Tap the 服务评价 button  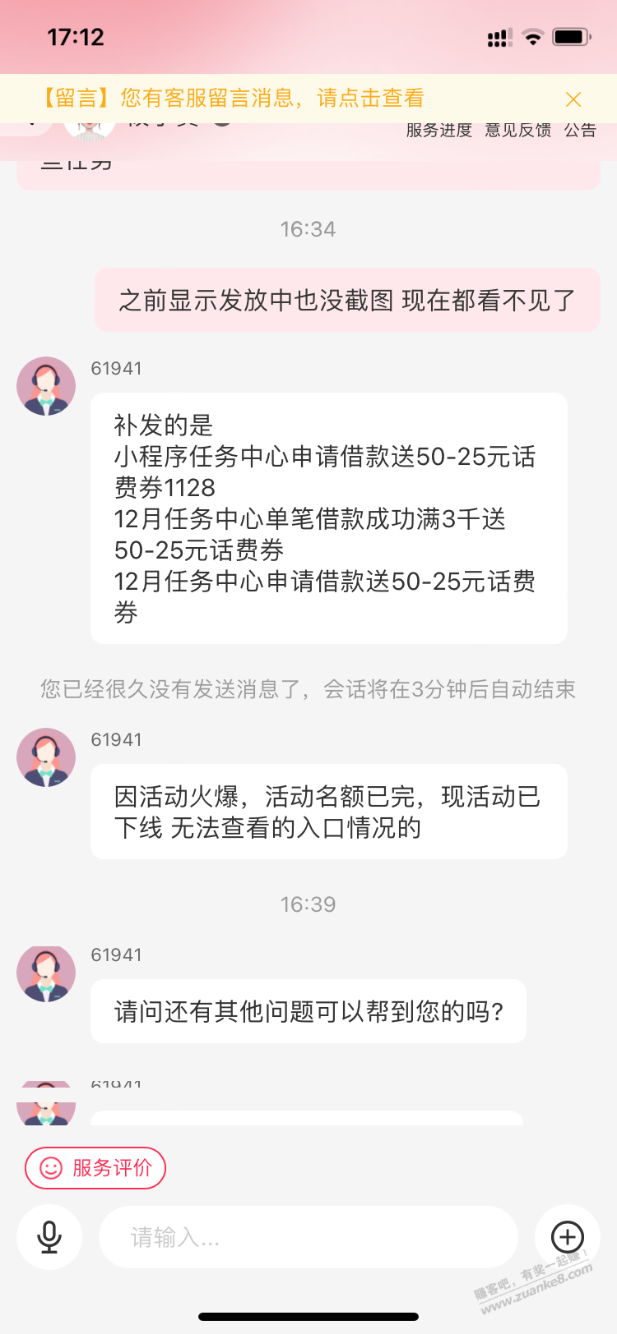[96, 1168]
